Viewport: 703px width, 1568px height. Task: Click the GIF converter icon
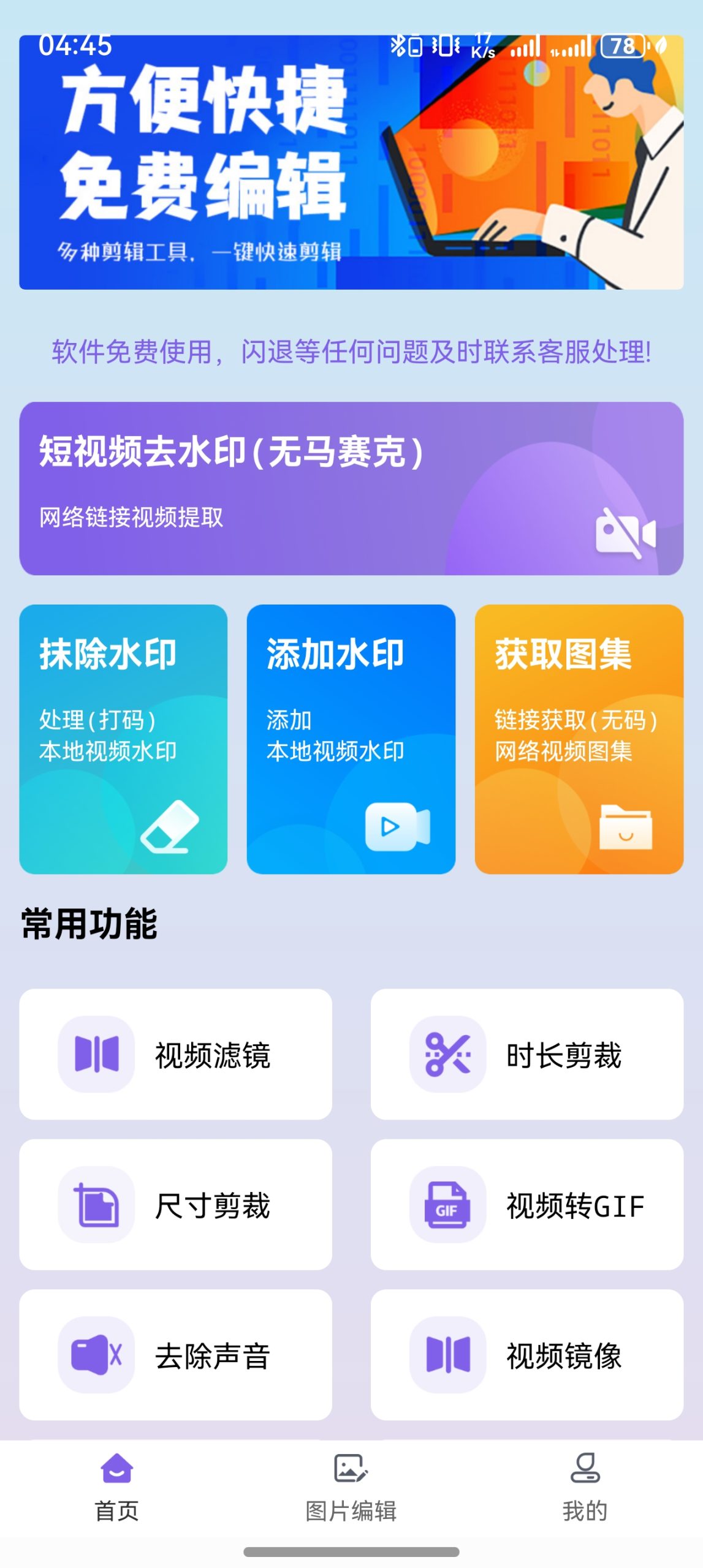(x=446, y=1205)
